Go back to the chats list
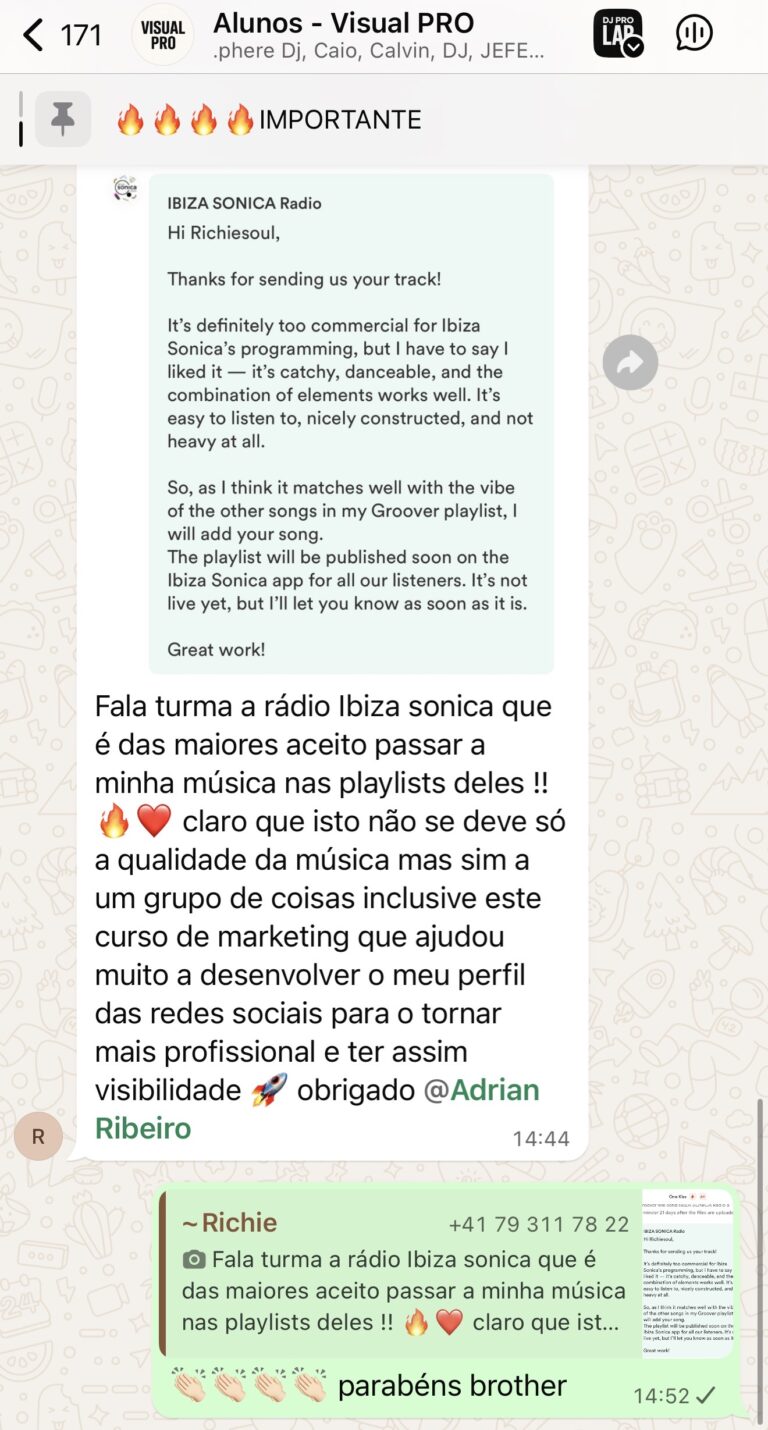The image size is (768, 1430). 35,35
